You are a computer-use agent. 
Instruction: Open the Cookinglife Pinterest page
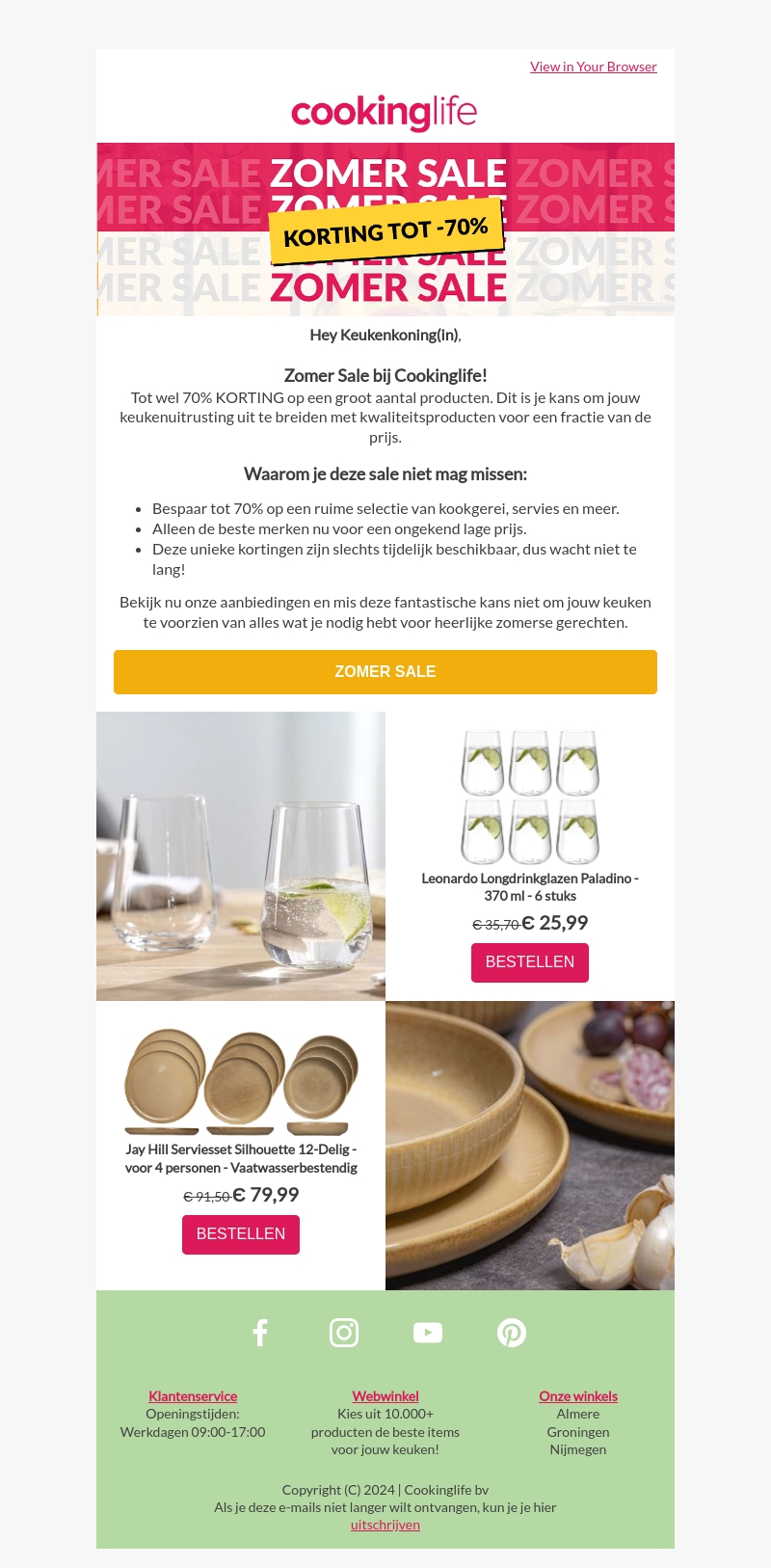tap(512, 1333)
